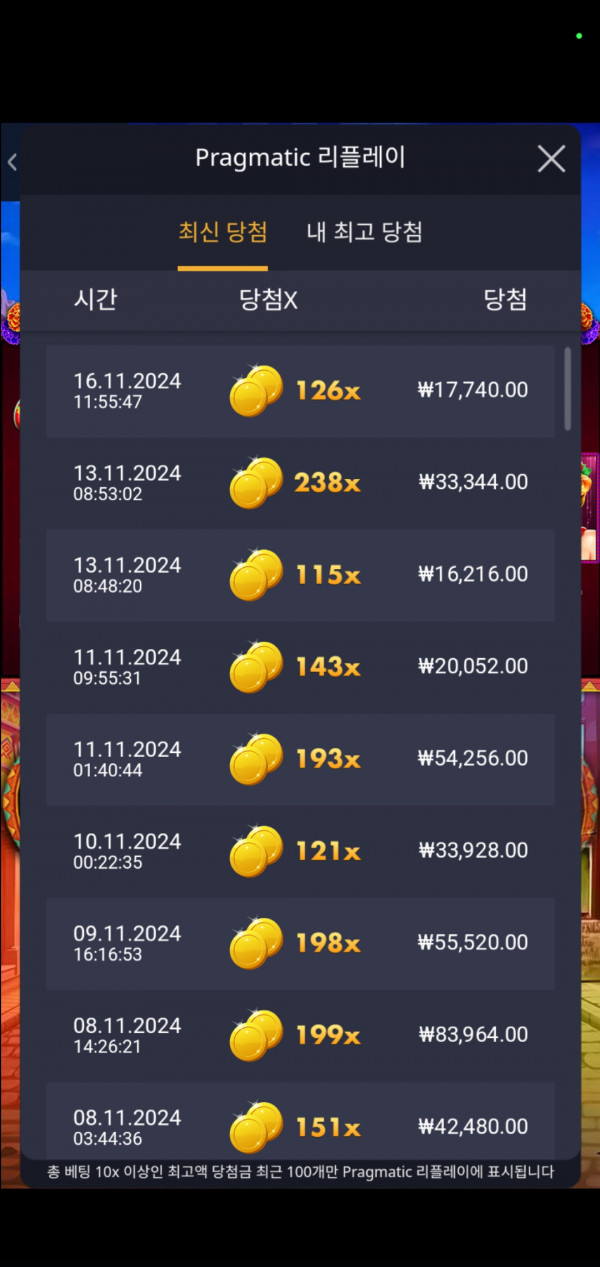
Task: Open the 193x replay worth ₩54,256.00
Action: [300, 759]
